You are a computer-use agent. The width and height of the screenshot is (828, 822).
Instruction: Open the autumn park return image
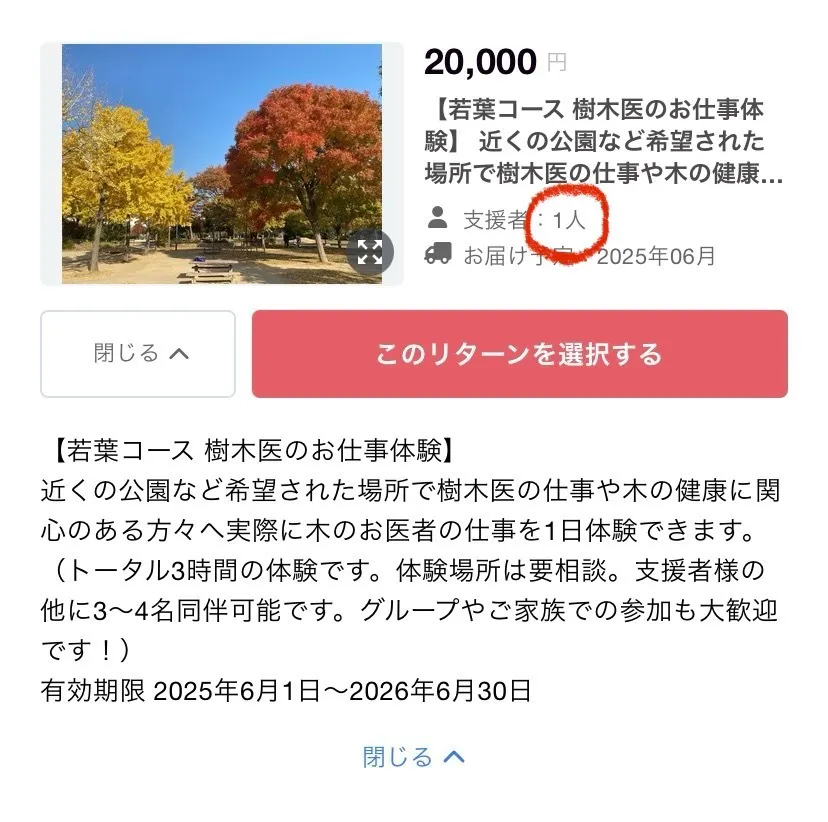210,160
